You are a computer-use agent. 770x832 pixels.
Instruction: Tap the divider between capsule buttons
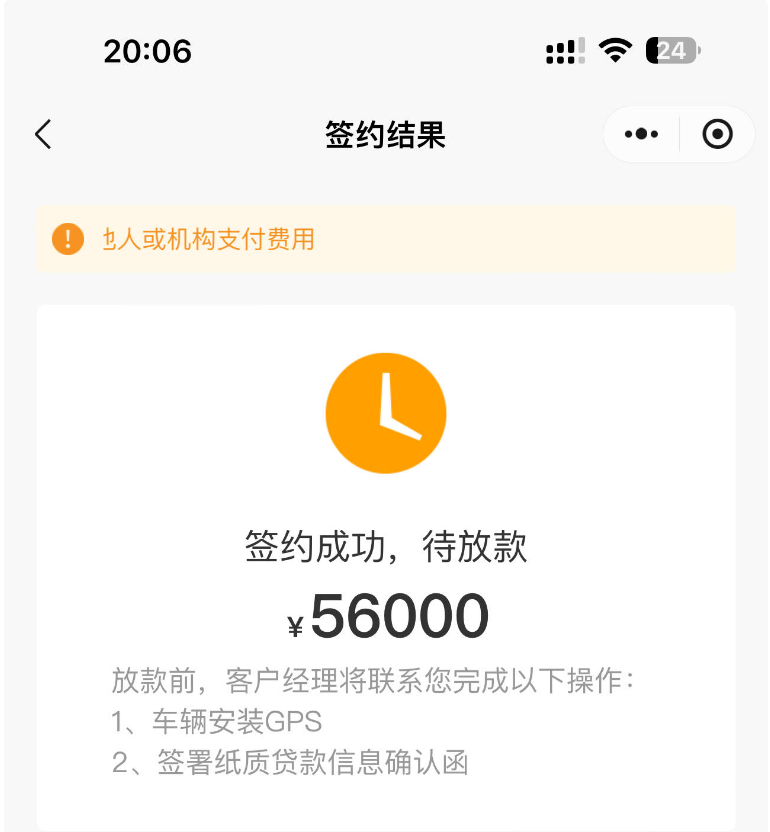pyautogui.click(x=681, y=133)
